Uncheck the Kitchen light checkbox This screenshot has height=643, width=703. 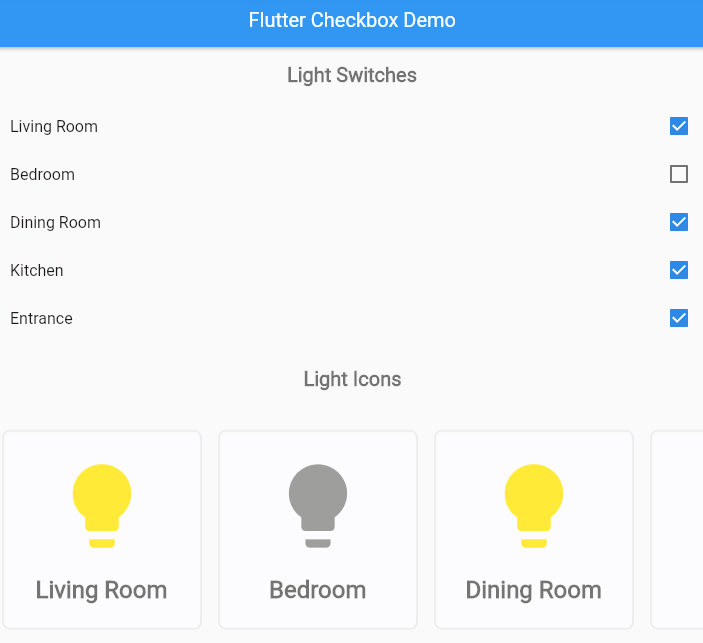[x=679, y=270]
